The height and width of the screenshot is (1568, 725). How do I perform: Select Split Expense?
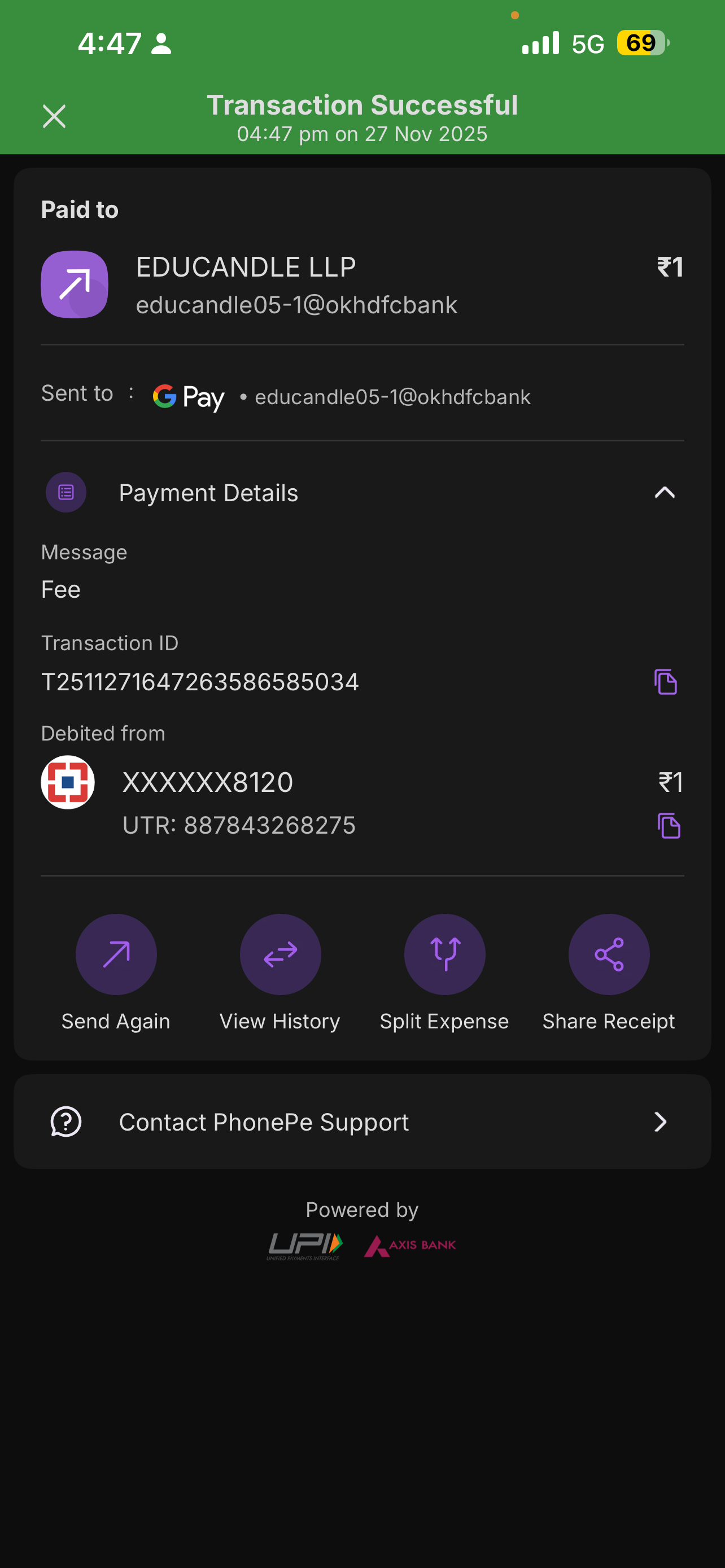tap(444, 954)
